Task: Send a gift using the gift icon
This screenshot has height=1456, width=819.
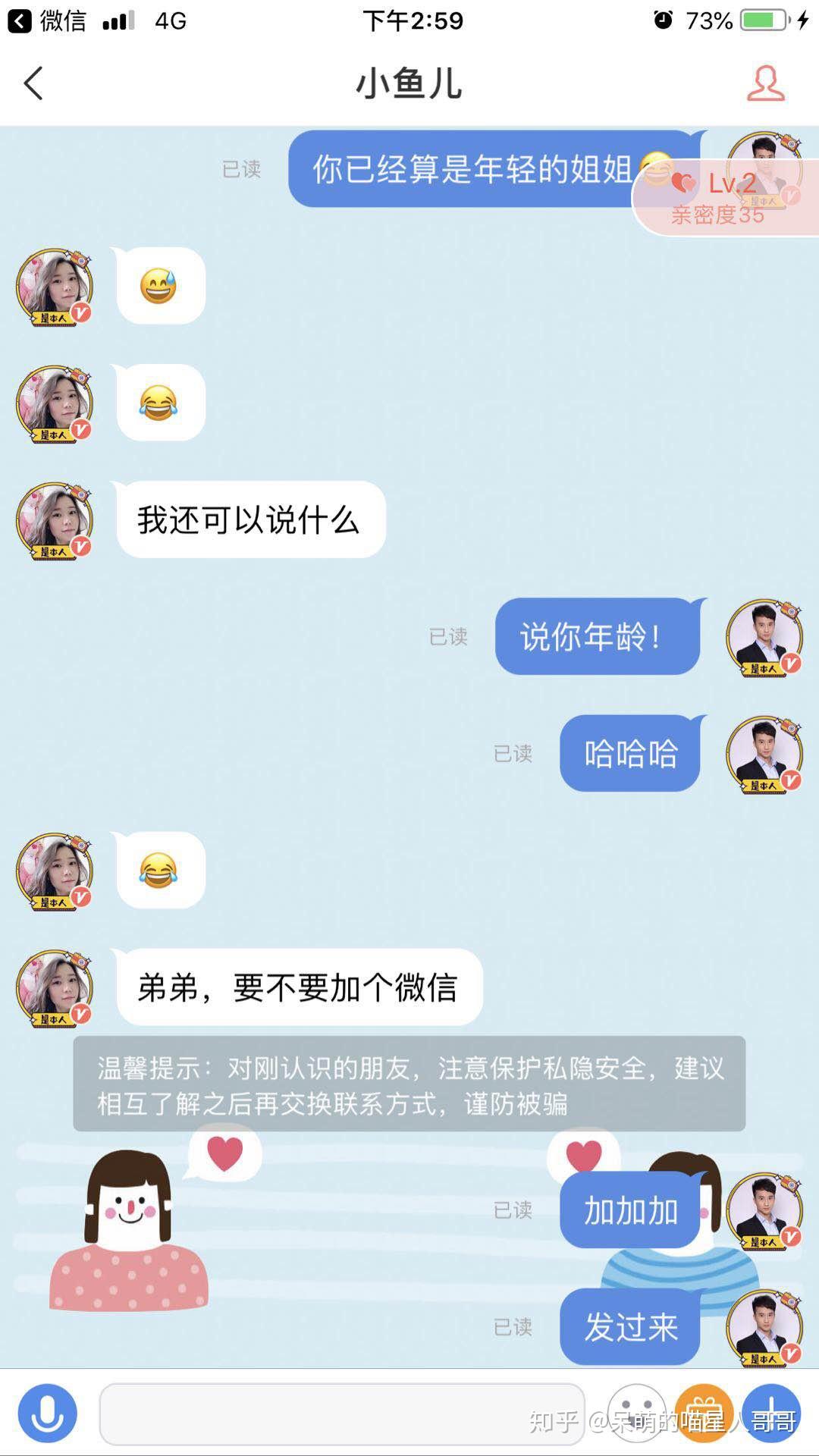Action: coord(703,1414)
